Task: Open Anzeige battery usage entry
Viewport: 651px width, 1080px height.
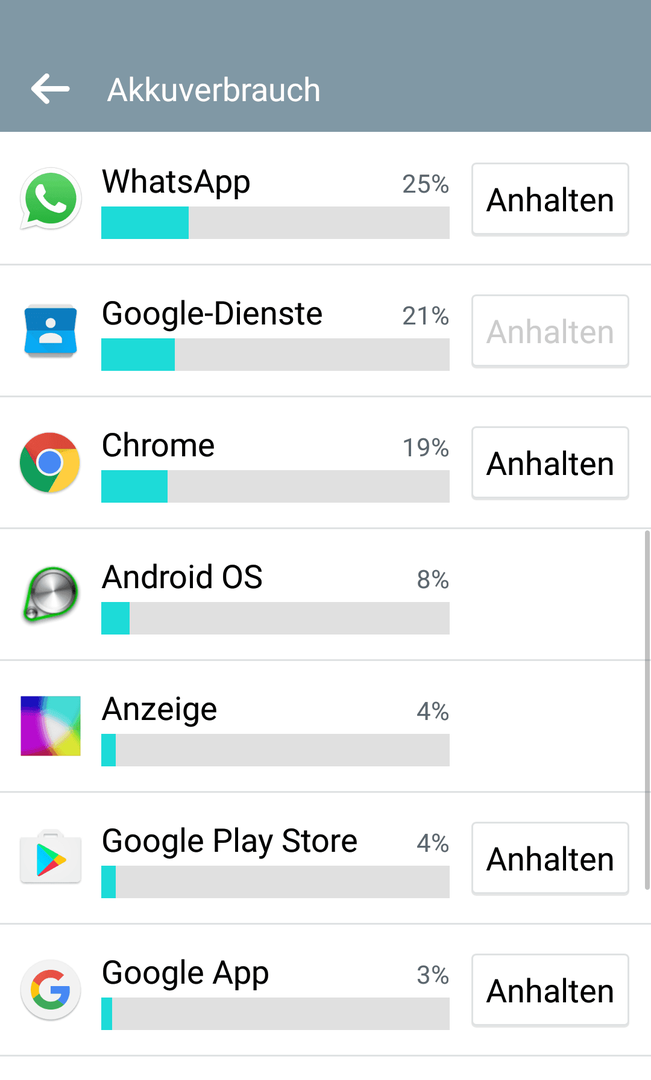Action: point(325,726)
